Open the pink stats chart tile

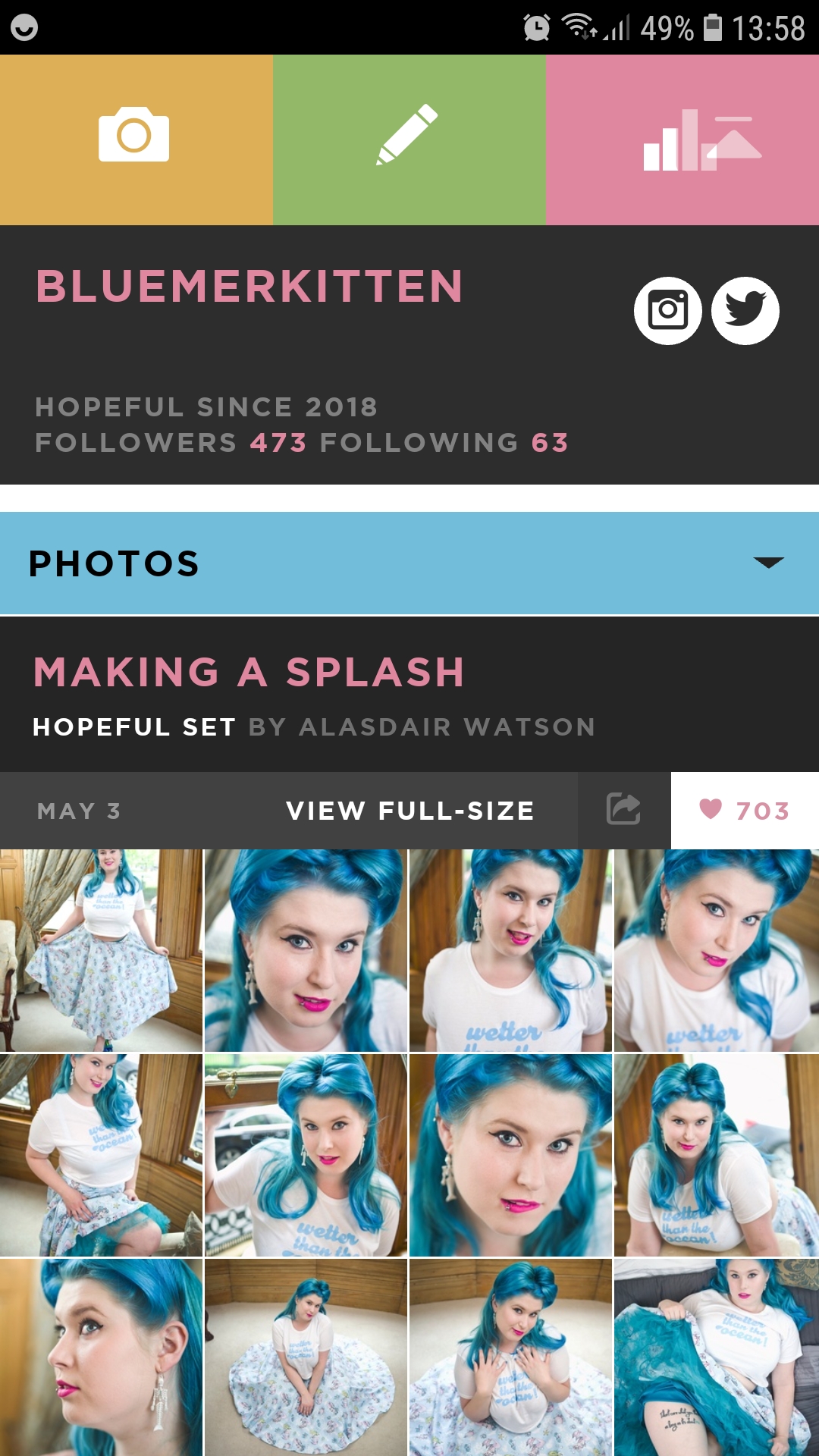point(682,140)
